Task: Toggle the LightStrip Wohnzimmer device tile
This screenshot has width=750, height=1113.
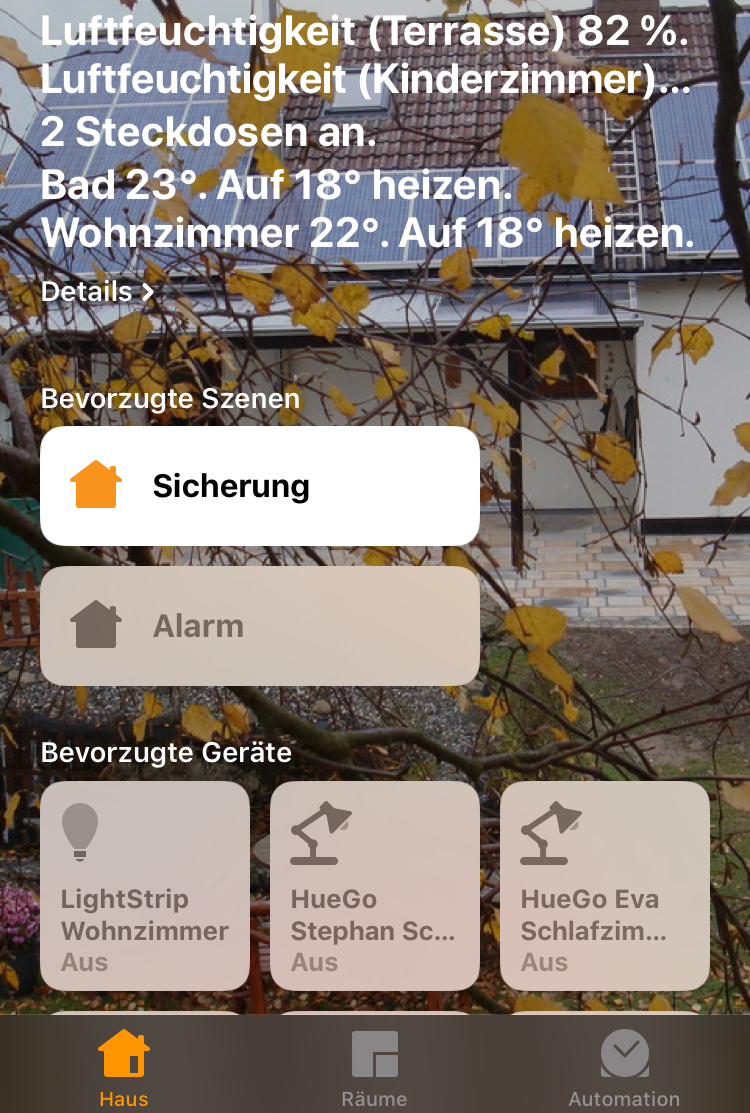Action: pyautogui.click(x=145, y=886)
